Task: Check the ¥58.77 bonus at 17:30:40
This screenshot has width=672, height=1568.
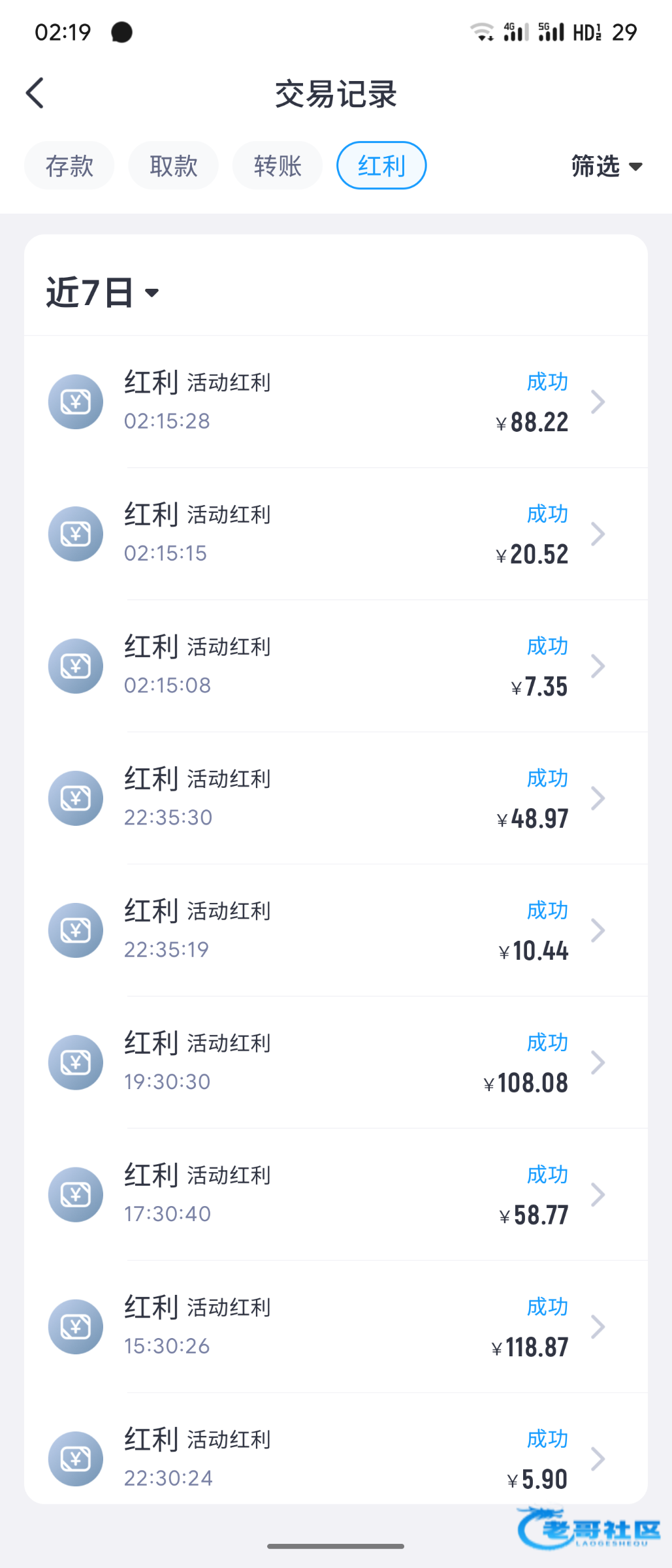Action: tap(336, 1194)
